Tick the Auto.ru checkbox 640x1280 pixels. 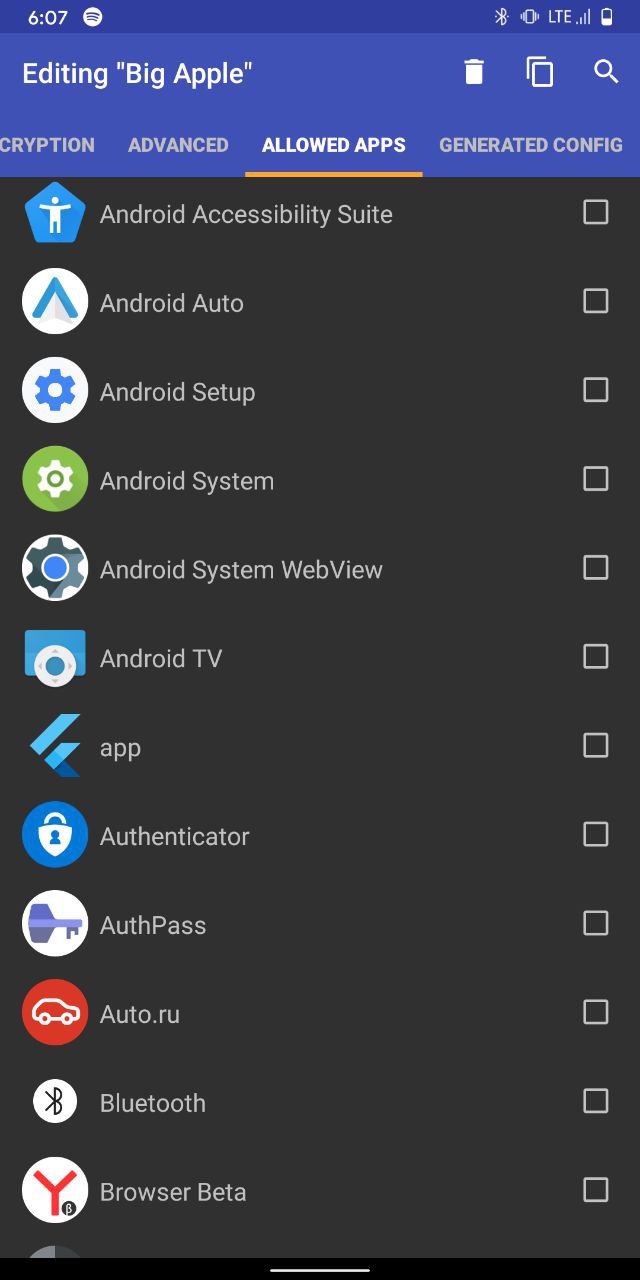[x=596, y=1013]
